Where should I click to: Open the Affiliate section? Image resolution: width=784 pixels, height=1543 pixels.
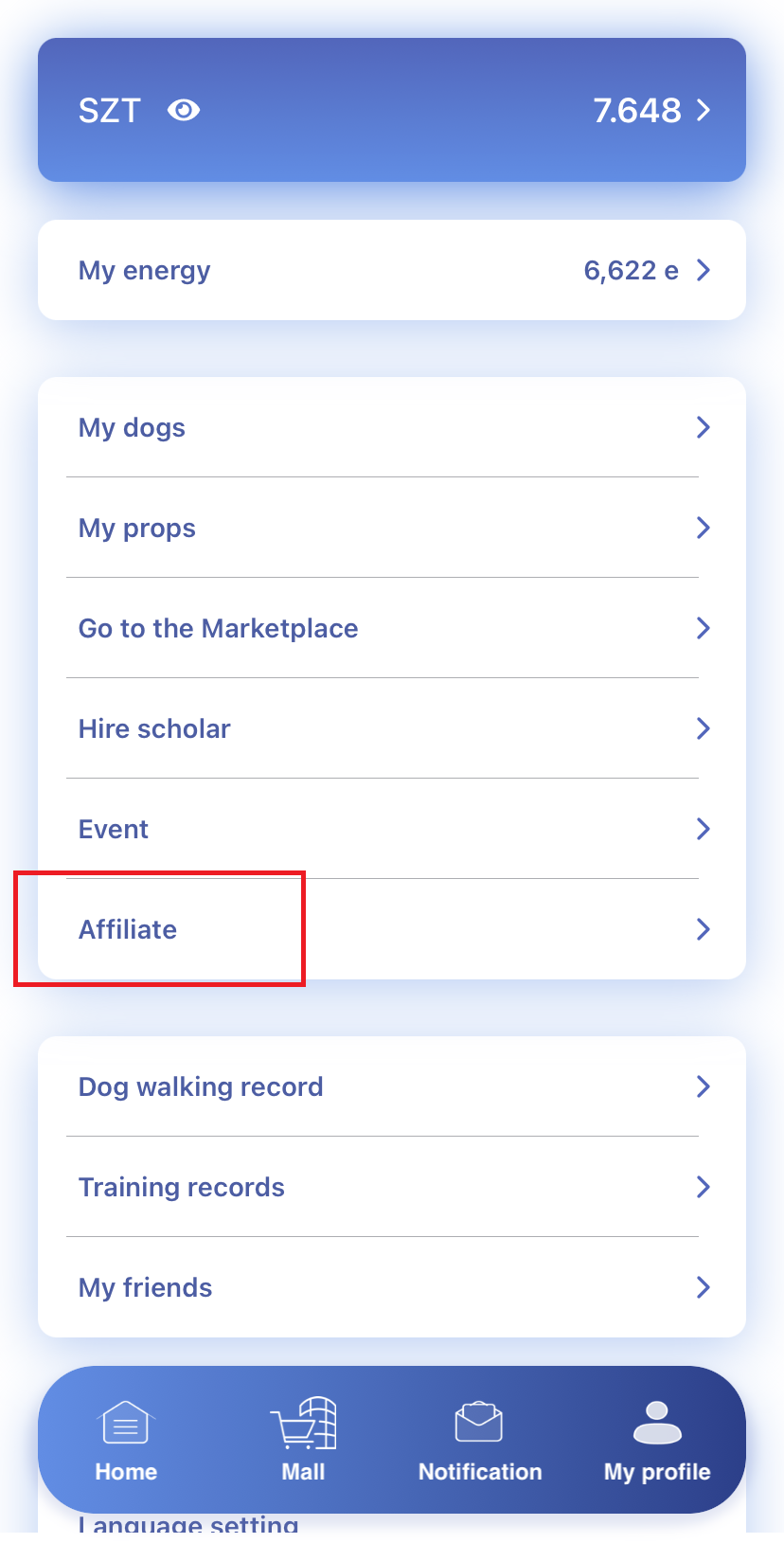coord(391,930)
